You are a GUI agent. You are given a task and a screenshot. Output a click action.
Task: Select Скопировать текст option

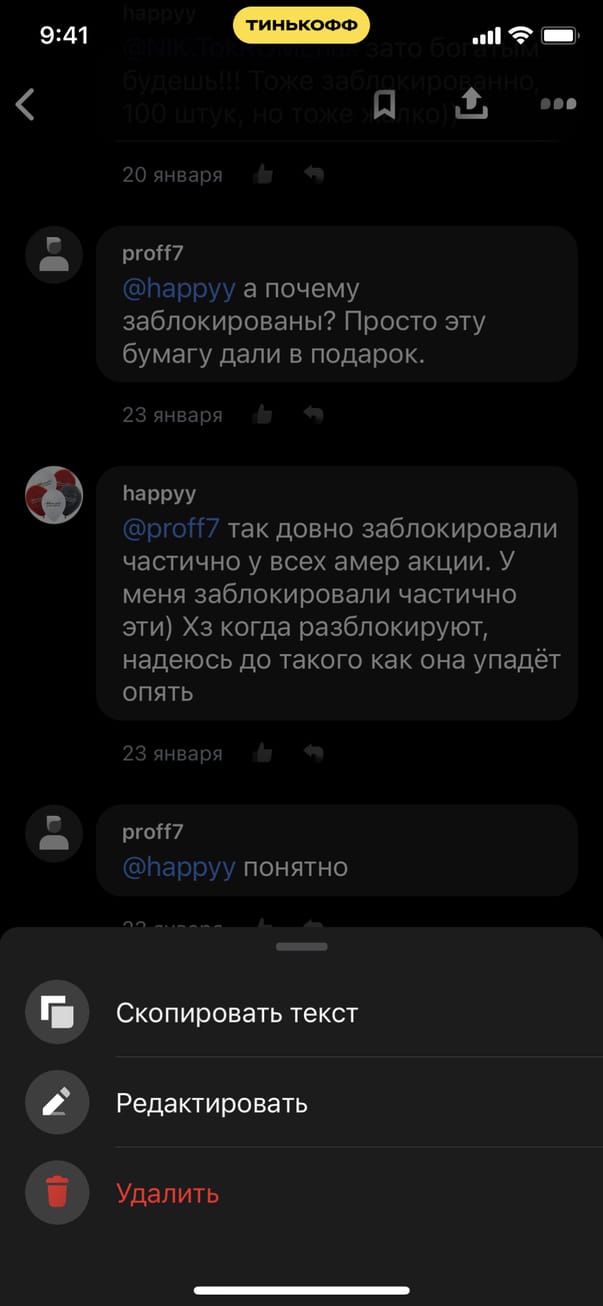point(237,1013)
